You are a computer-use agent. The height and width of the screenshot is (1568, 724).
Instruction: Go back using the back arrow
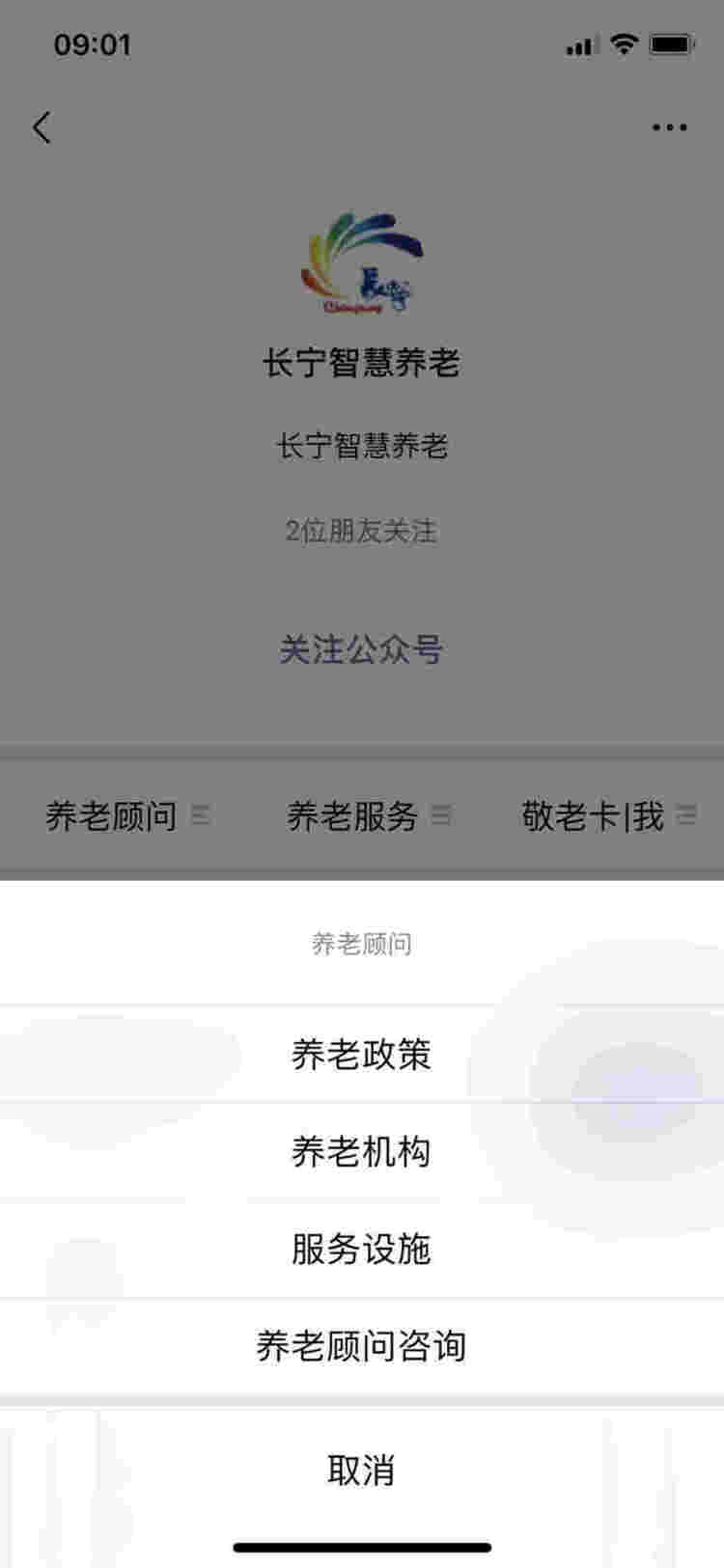(x=42, y=127)
